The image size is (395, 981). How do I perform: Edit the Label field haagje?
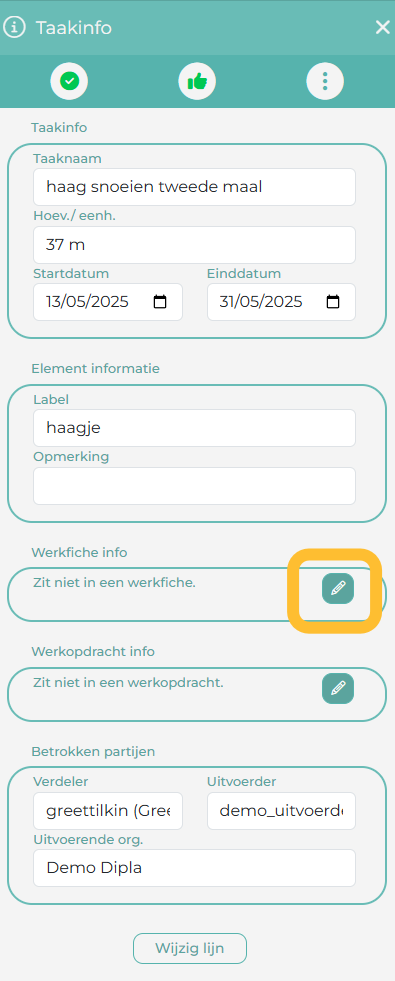[x=194, y=428]
